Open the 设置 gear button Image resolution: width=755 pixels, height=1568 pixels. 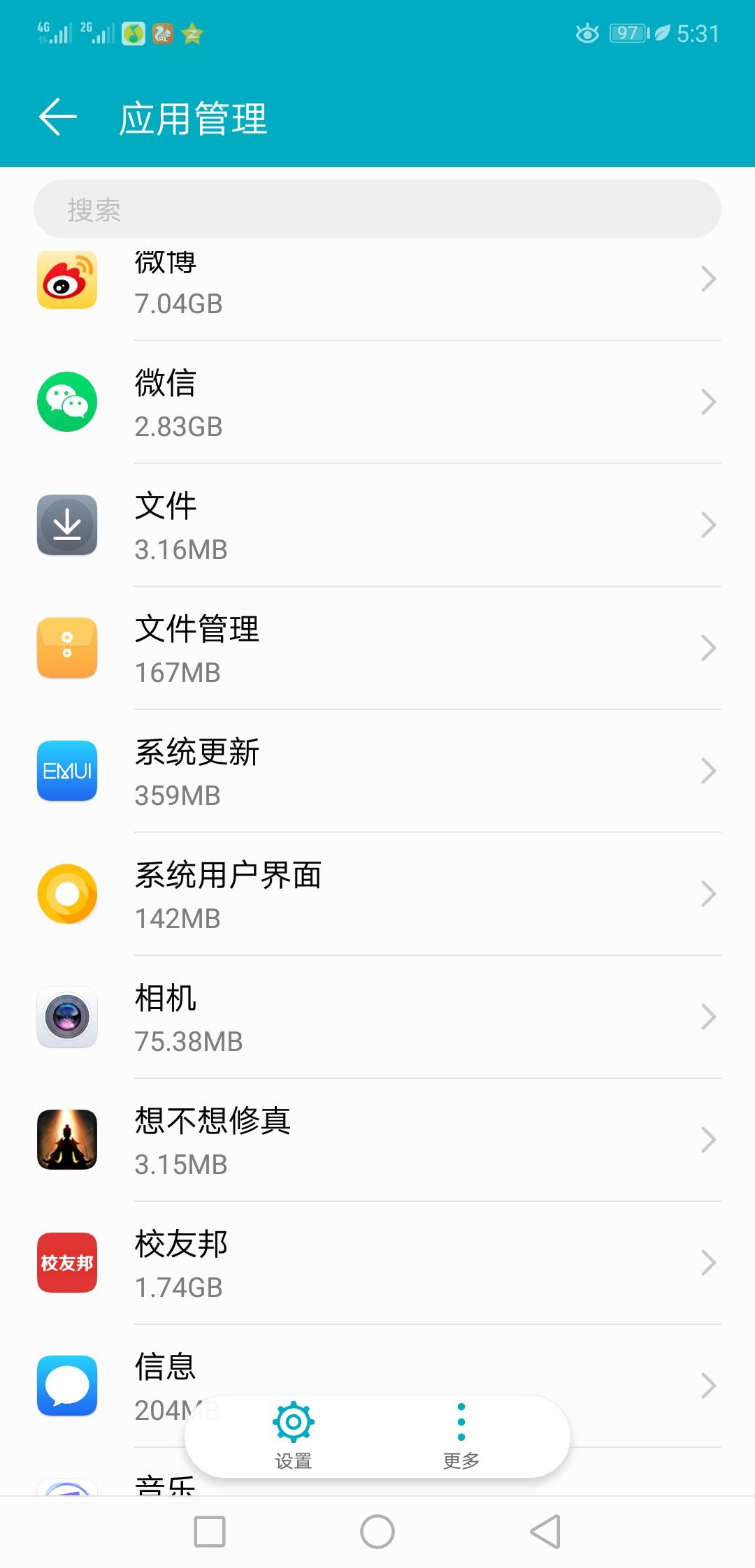tap(294, 1435)
